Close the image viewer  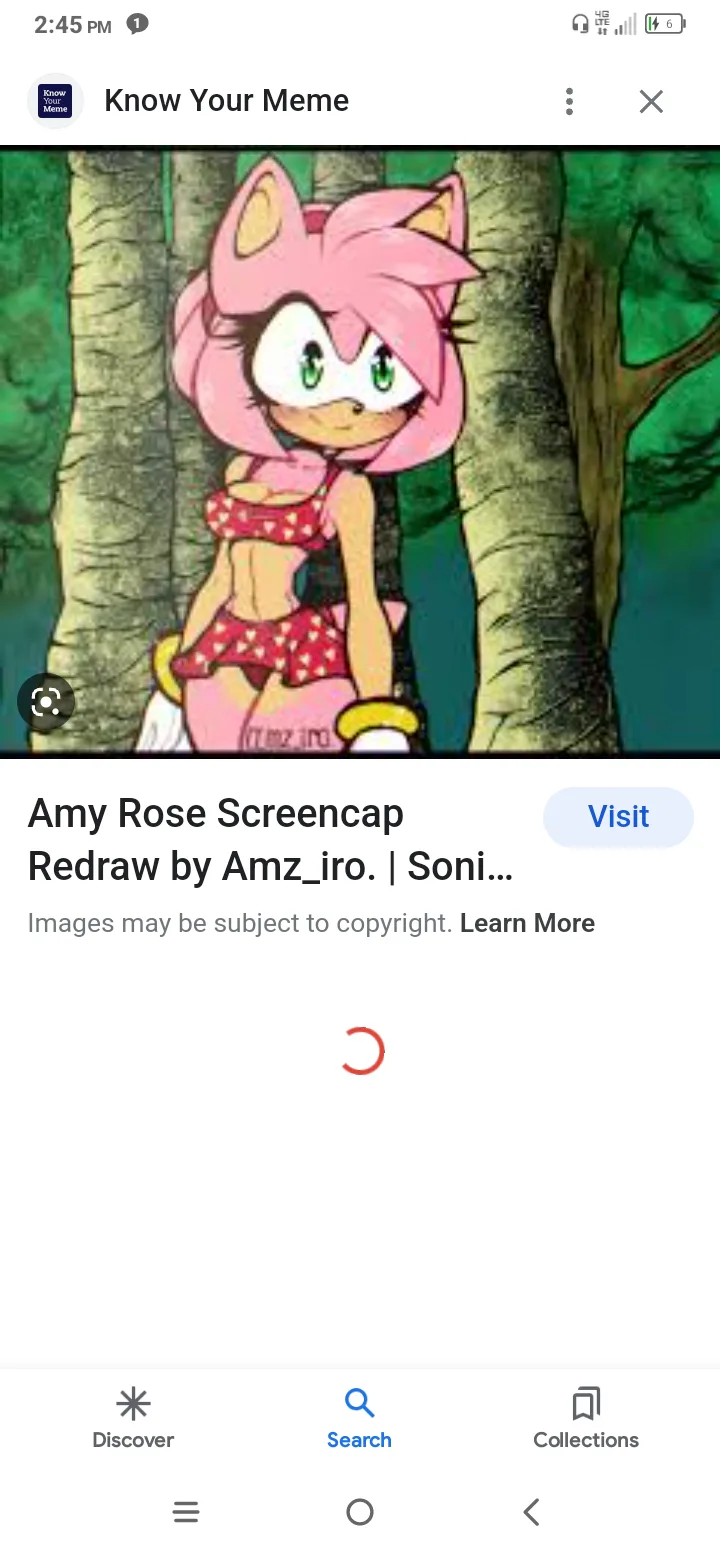click(651, 101)
